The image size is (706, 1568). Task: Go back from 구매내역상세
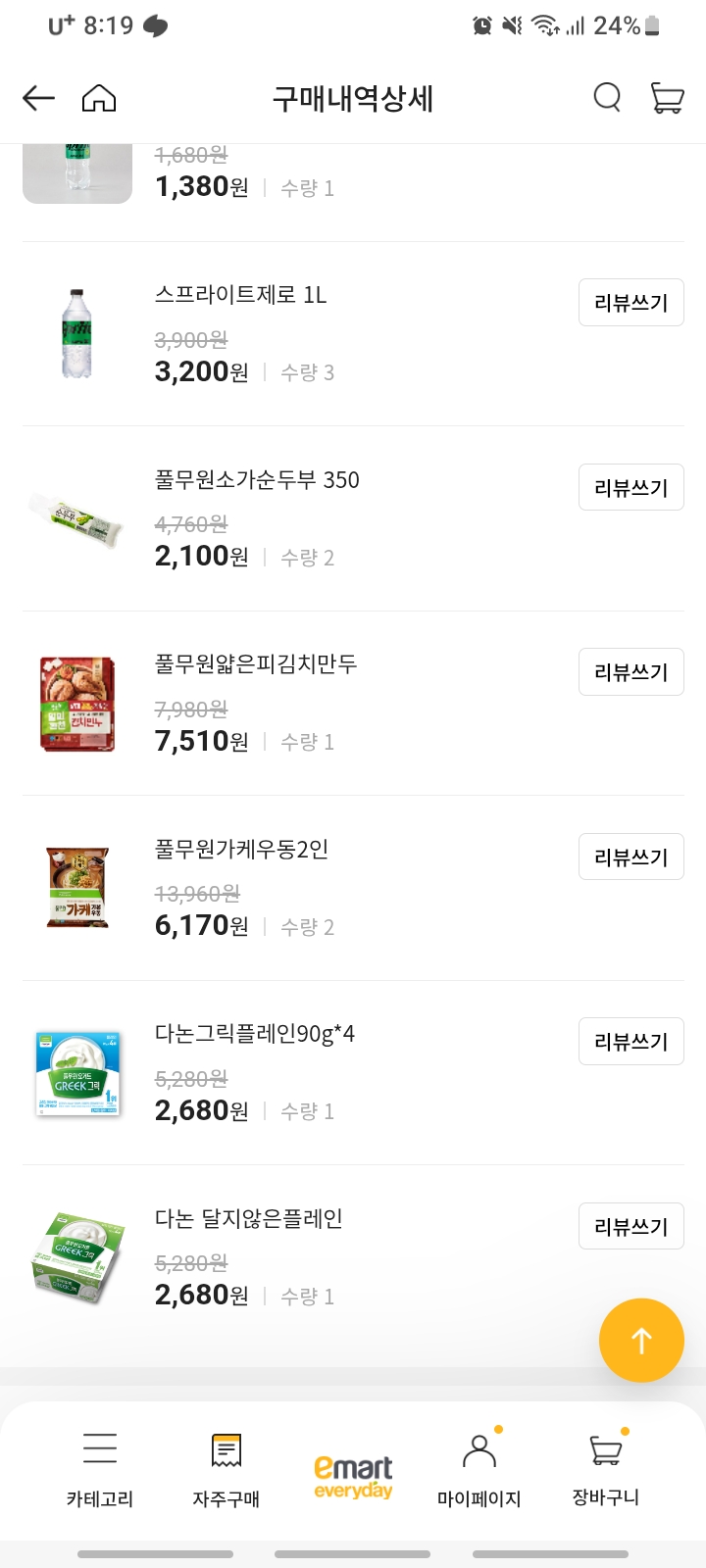38,98
